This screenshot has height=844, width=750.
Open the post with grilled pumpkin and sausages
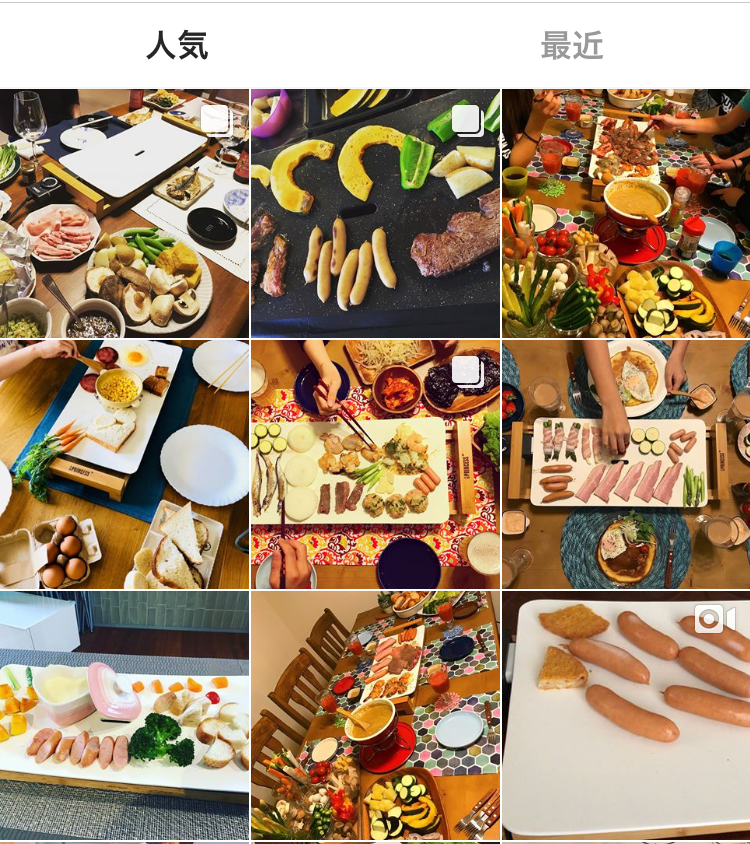(375, 213)
